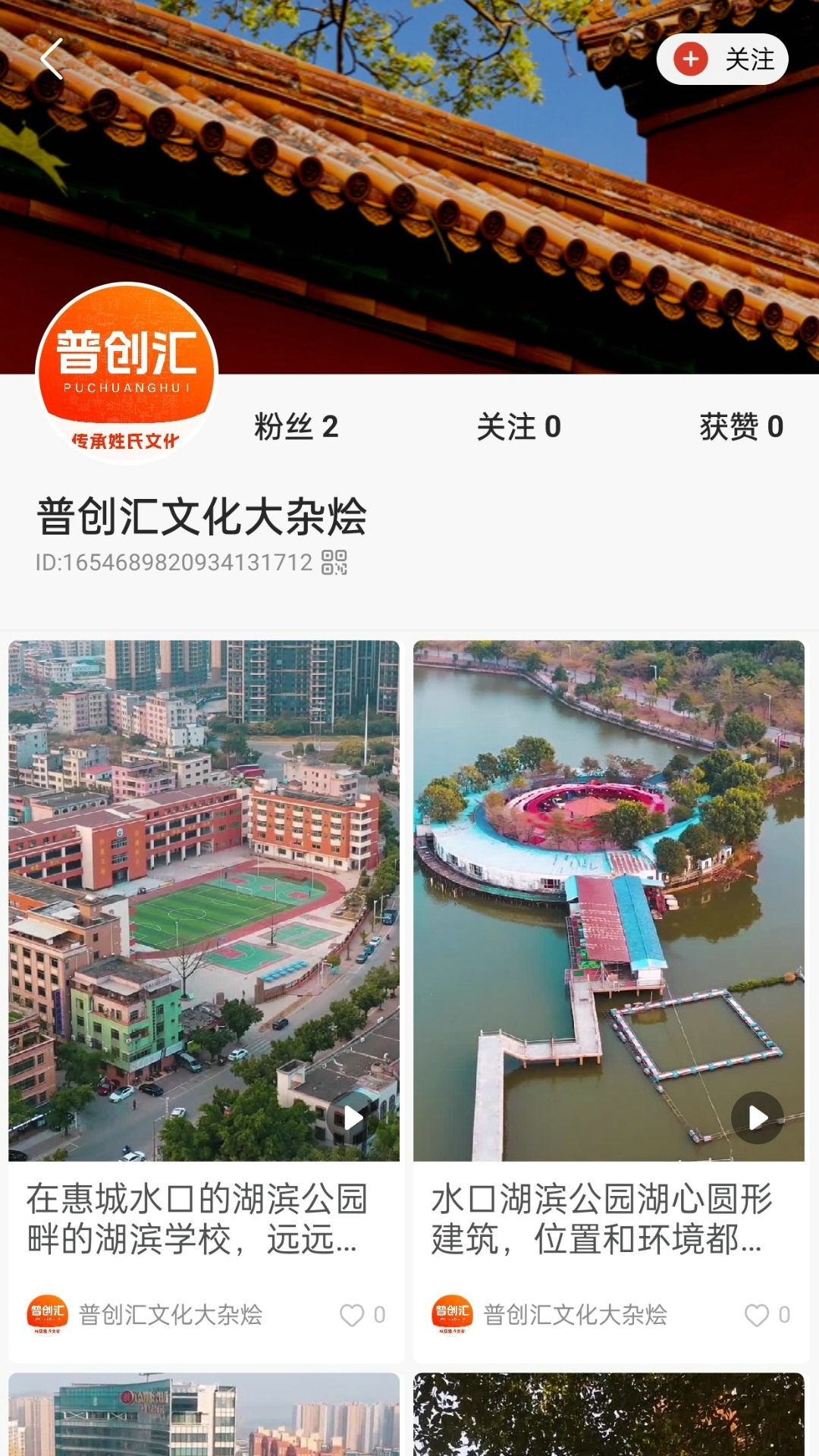Click the red plus icon inside the follow button
This screenshot has height=1456, width=819.
(x=689, y=58)
